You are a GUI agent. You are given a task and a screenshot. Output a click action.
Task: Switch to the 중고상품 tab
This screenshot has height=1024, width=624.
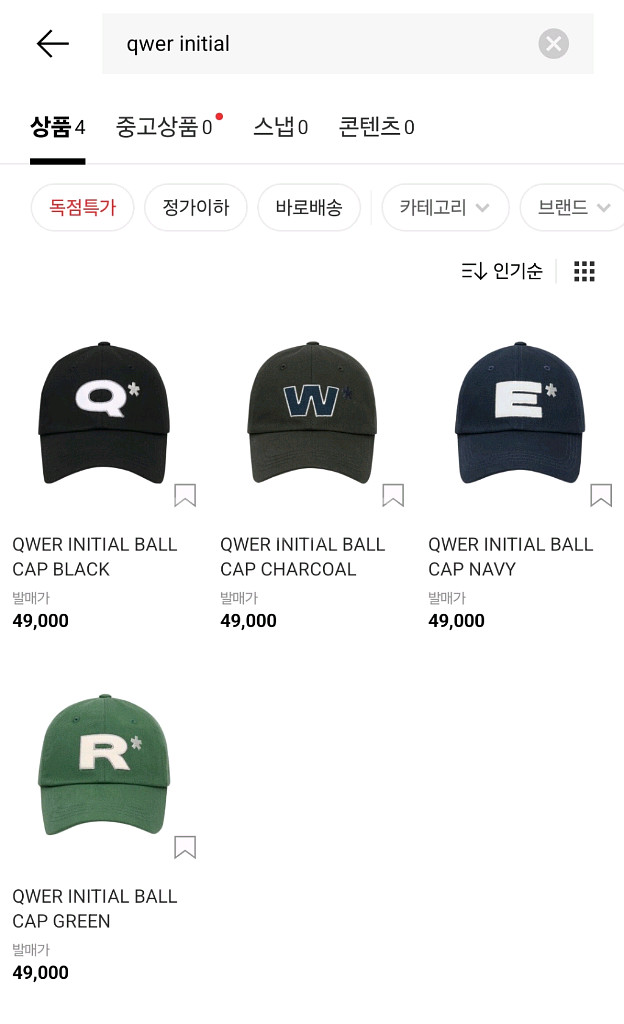pyautogui.click(x=164, y=127)
